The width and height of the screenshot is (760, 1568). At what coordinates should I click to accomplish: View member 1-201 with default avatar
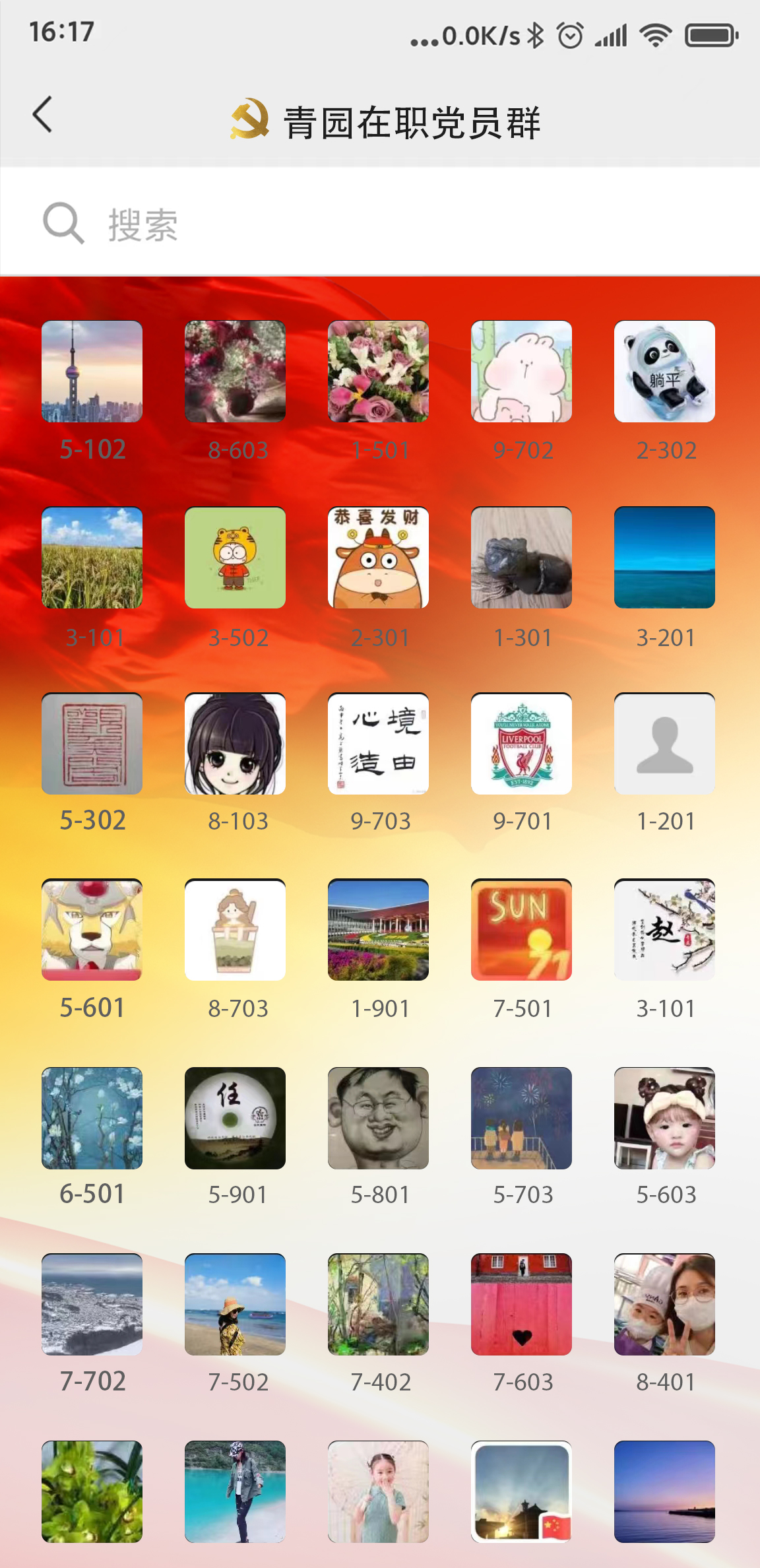point(664,744)
